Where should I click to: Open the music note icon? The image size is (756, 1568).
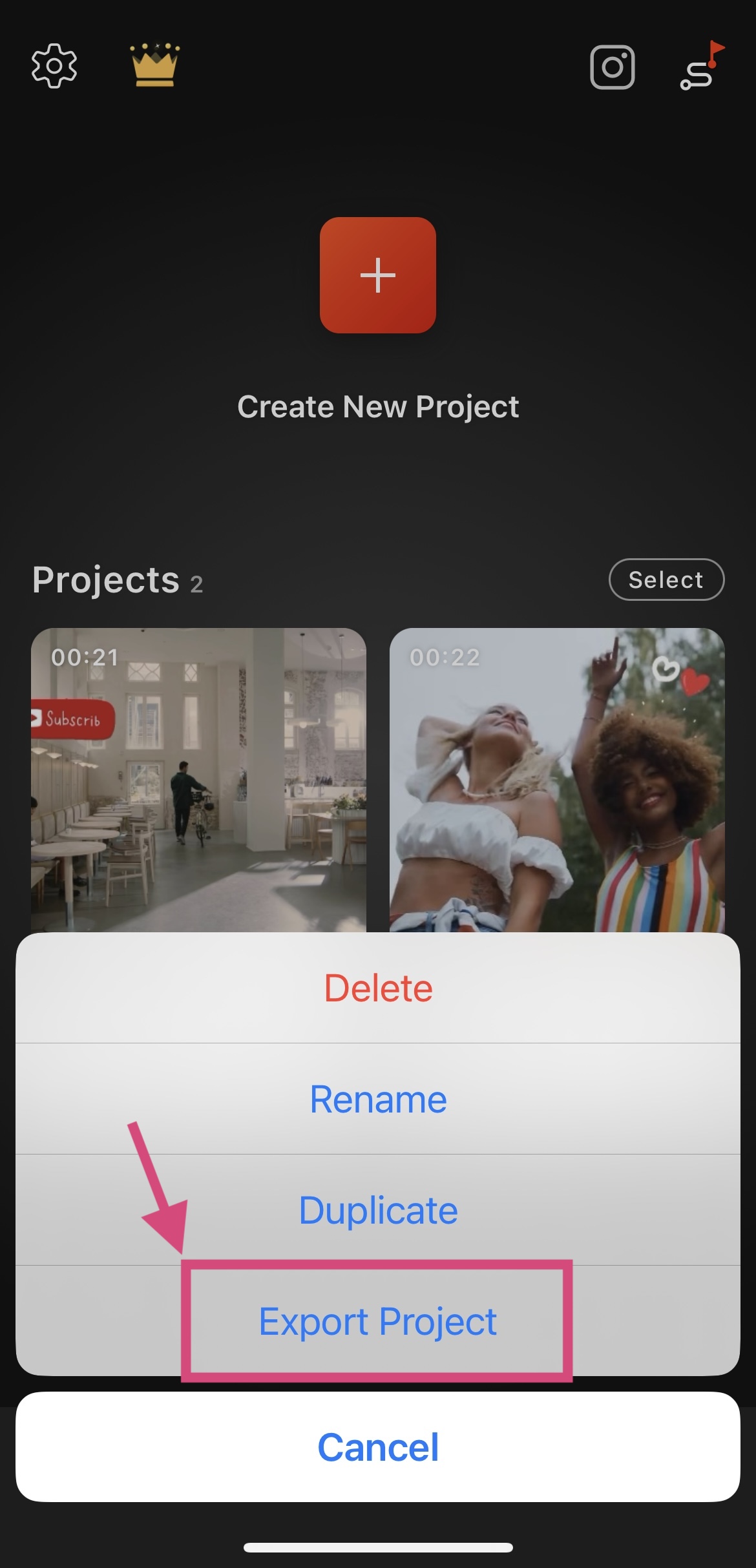[x=701, y=67]
